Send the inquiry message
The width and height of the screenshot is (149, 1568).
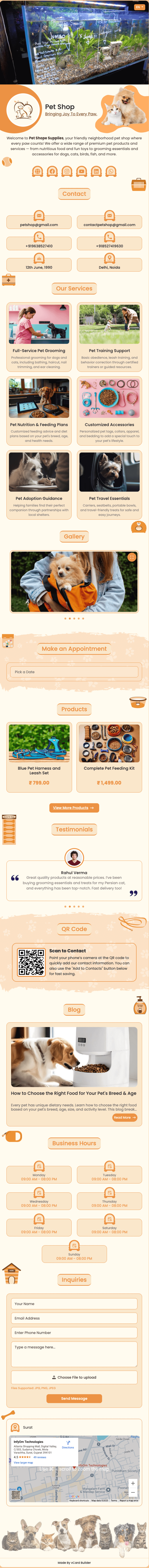pyautogui.click(x=74, y=1398)
